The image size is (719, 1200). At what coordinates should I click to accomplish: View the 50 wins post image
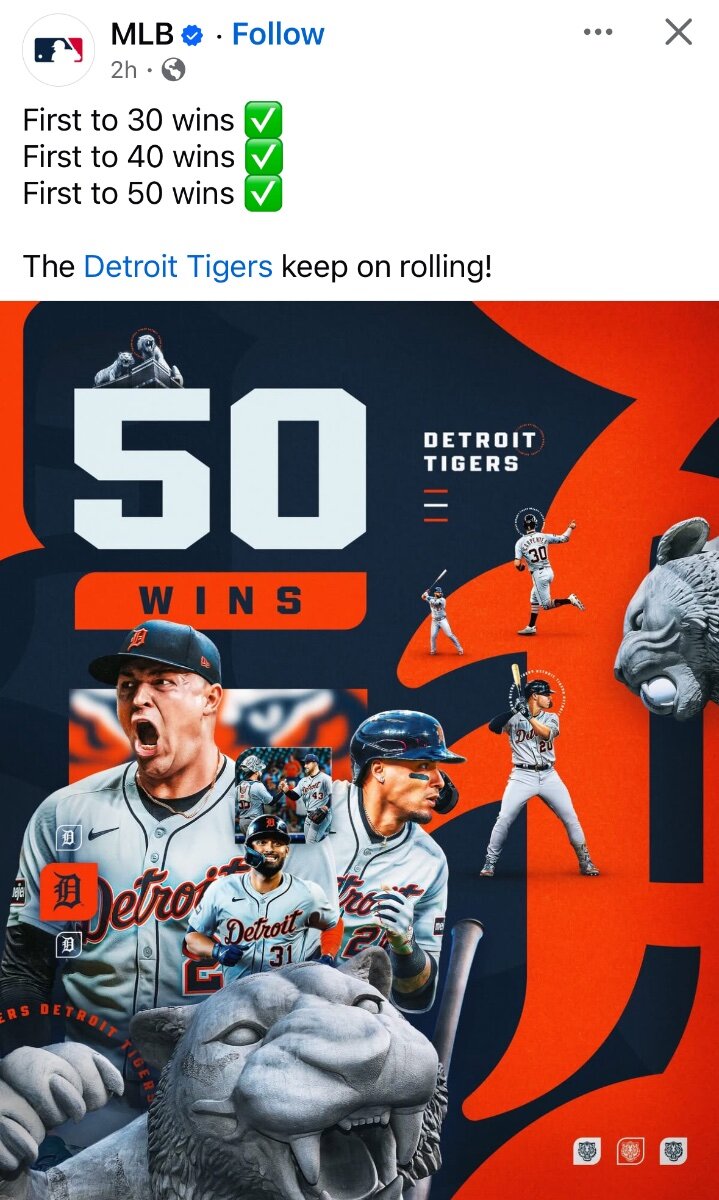pos(359,750)
